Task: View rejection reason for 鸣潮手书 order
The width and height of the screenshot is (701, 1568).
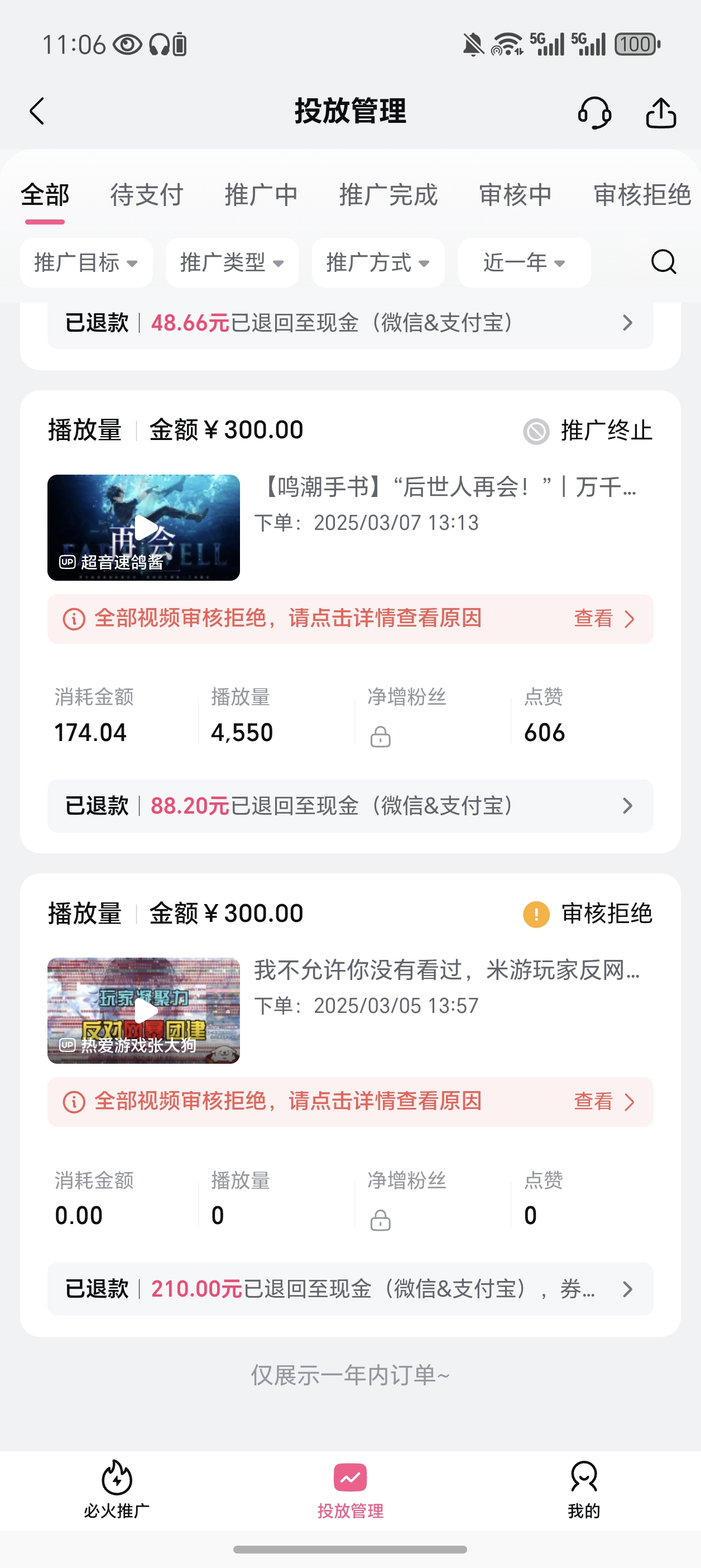Action: point(602,619)
